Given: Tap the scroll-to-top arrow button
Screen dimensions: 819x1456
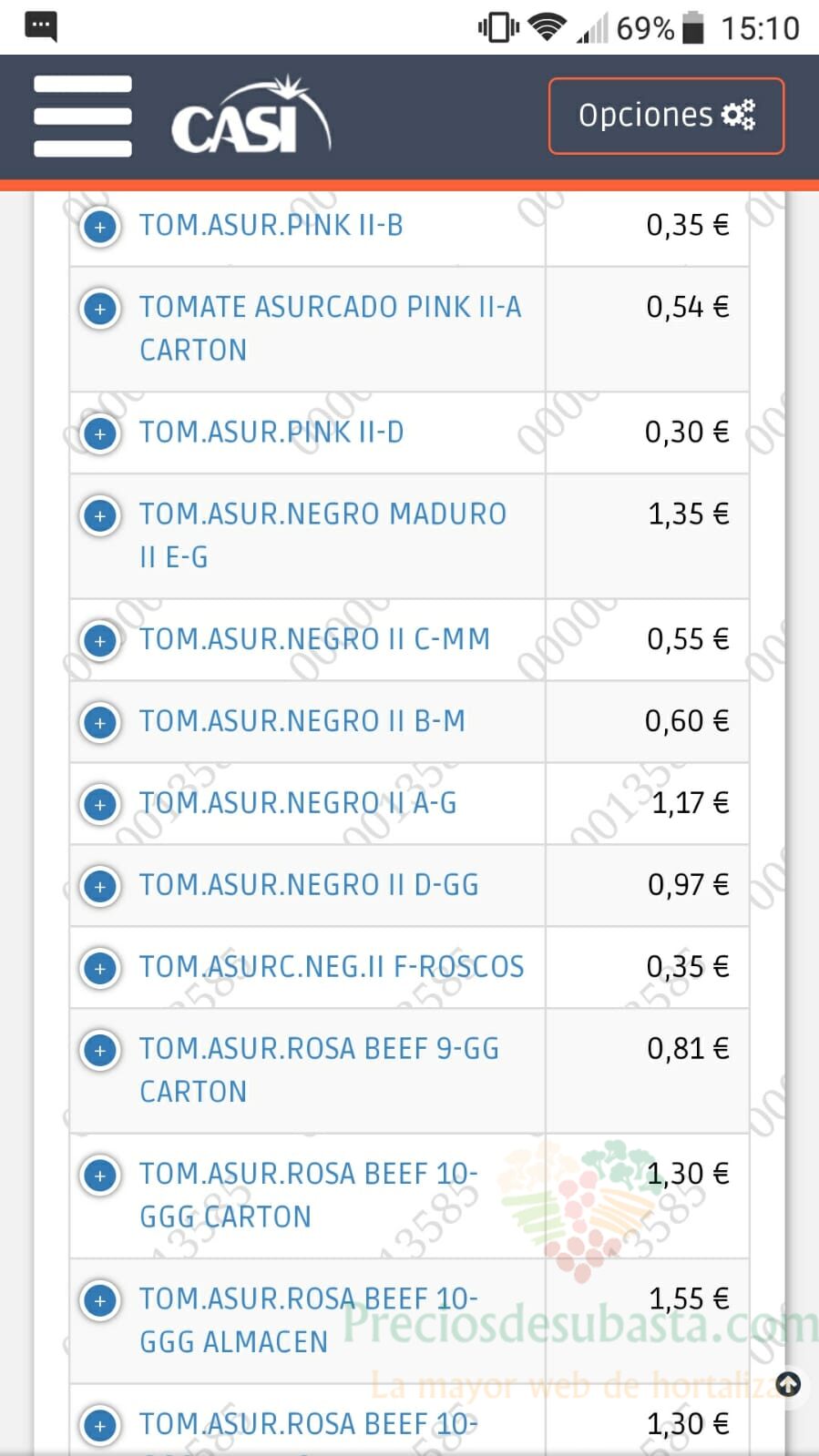Looking at the screenshot, I should click(788, 1384).
